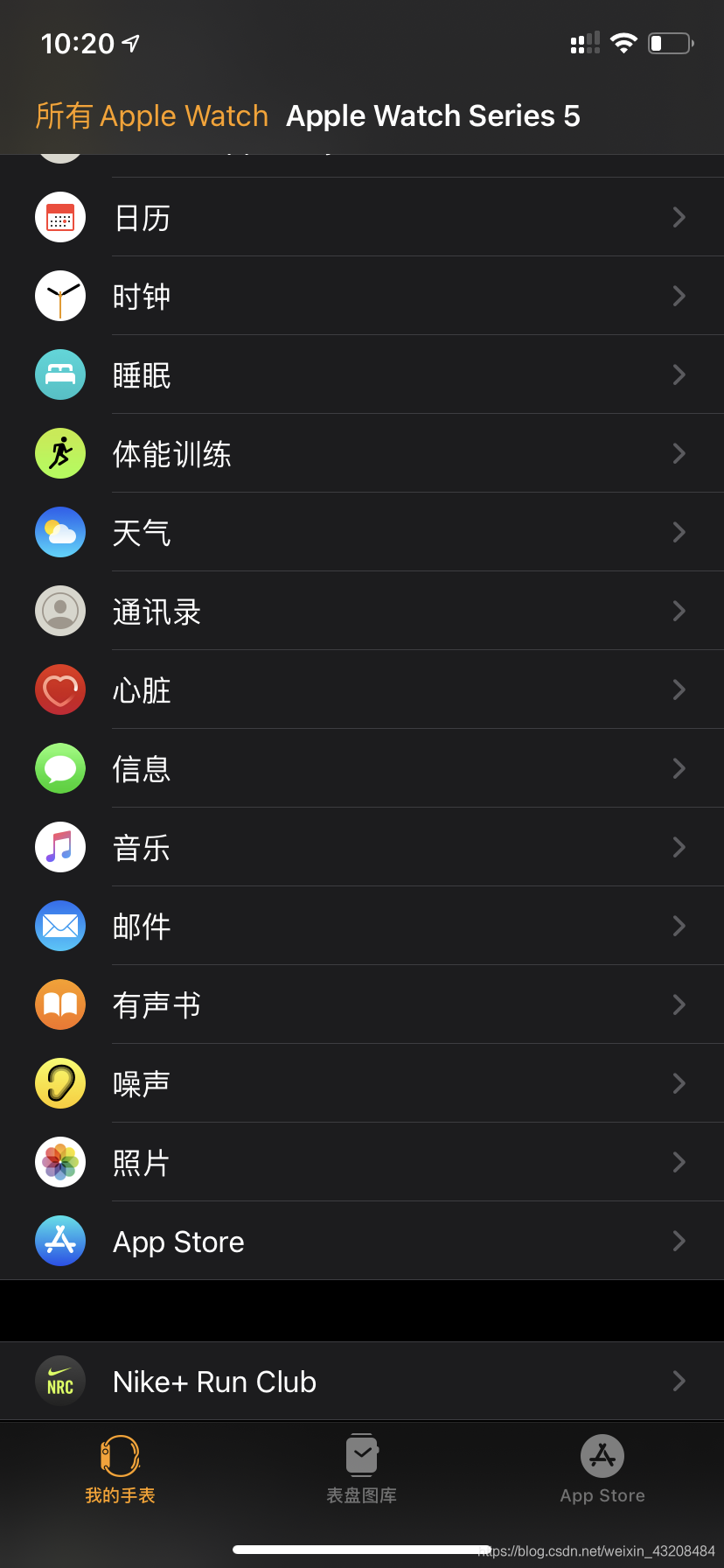Tap the Nike+ Run Club NRC icon
Viewport: 724px width, 1568px height.
pos(59,1381)
